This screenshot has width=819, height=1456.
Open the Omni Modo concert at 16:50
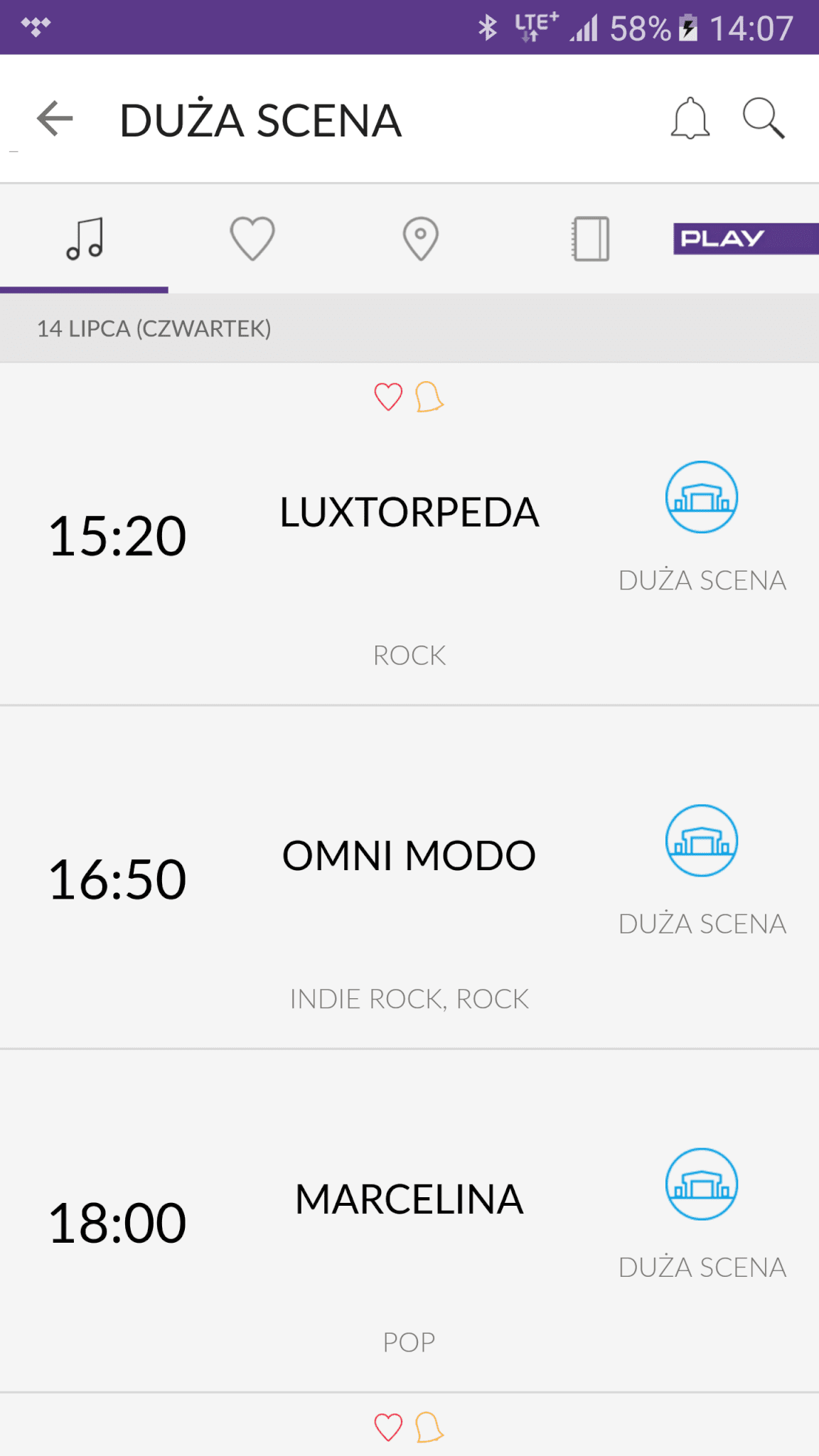409,878
